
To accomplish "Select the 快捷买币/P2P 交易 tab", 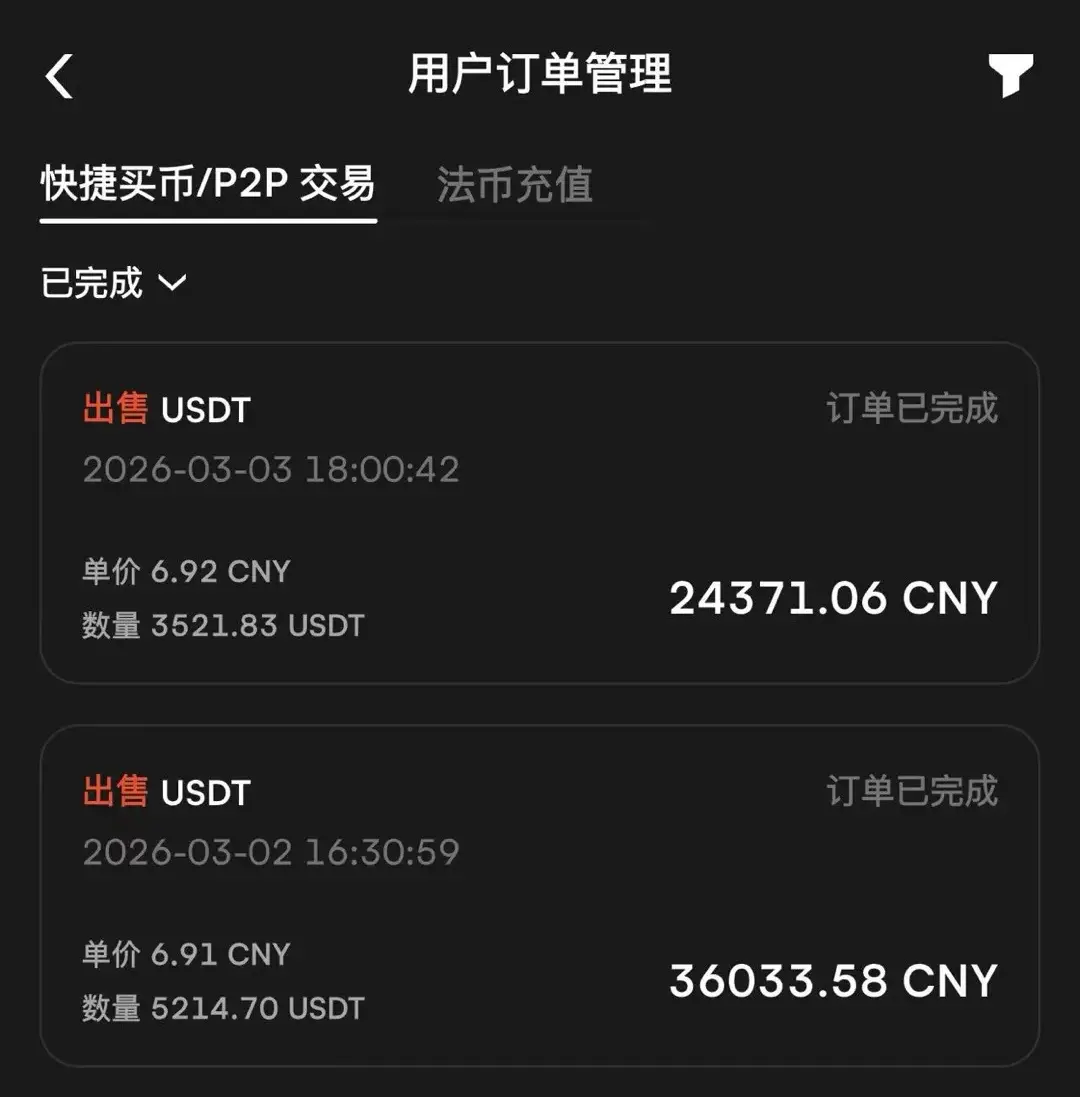I will pos(208,185).
